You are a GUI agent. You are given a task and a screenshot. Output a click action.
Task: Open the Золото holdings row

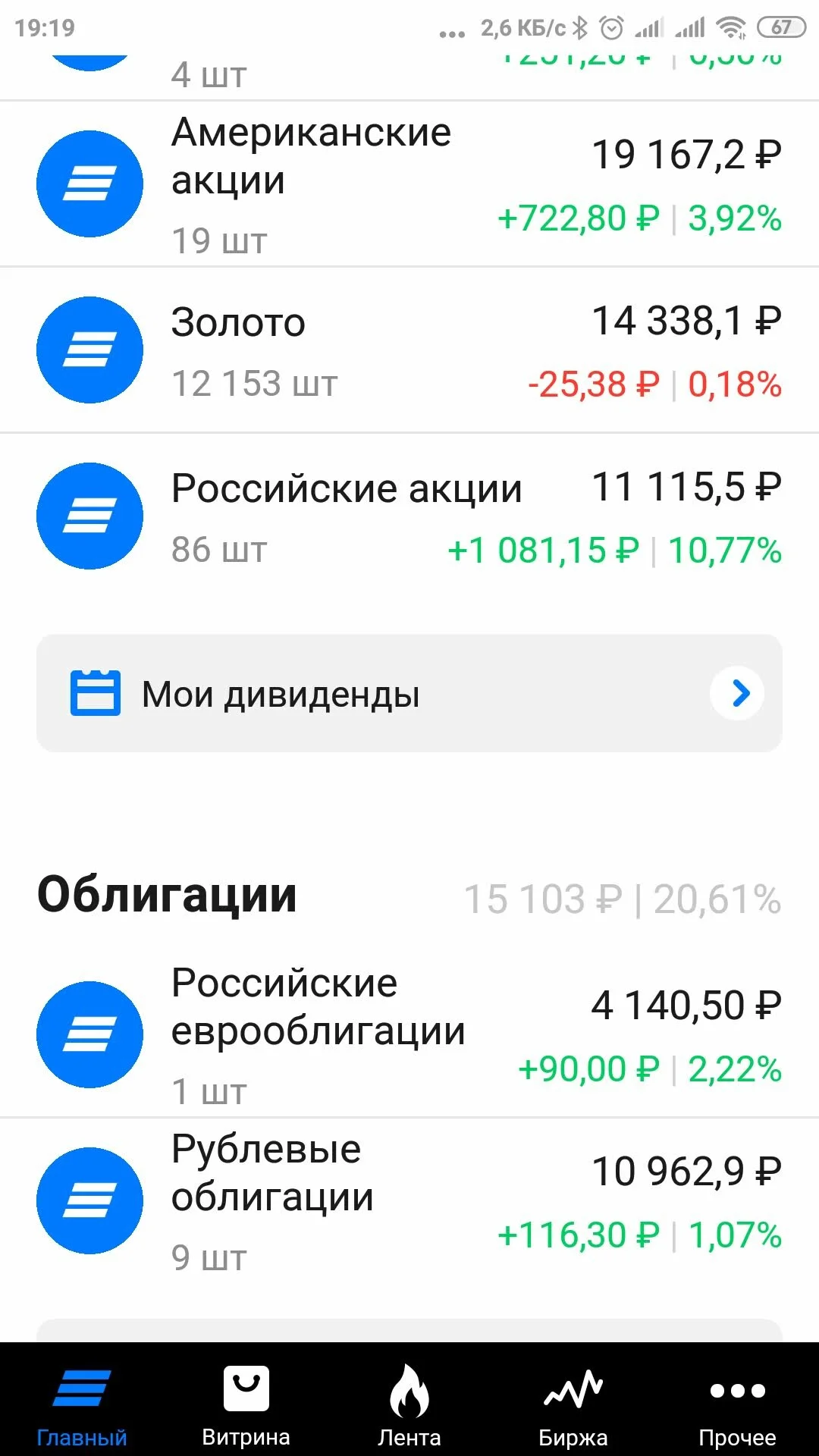point(409,350)
